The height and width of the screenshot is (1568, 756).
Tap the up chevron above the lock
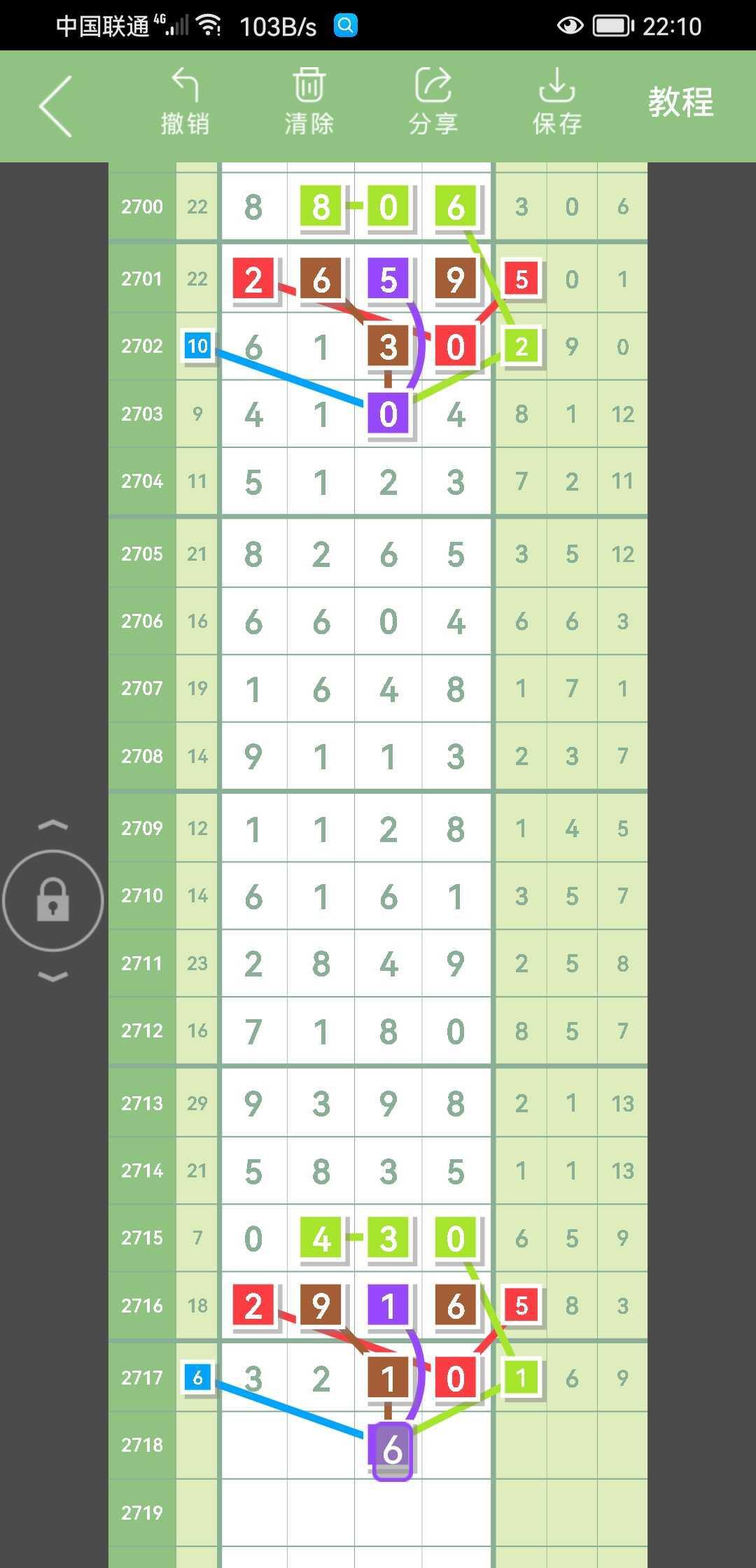pyautogui.click(x=53, y=825)
